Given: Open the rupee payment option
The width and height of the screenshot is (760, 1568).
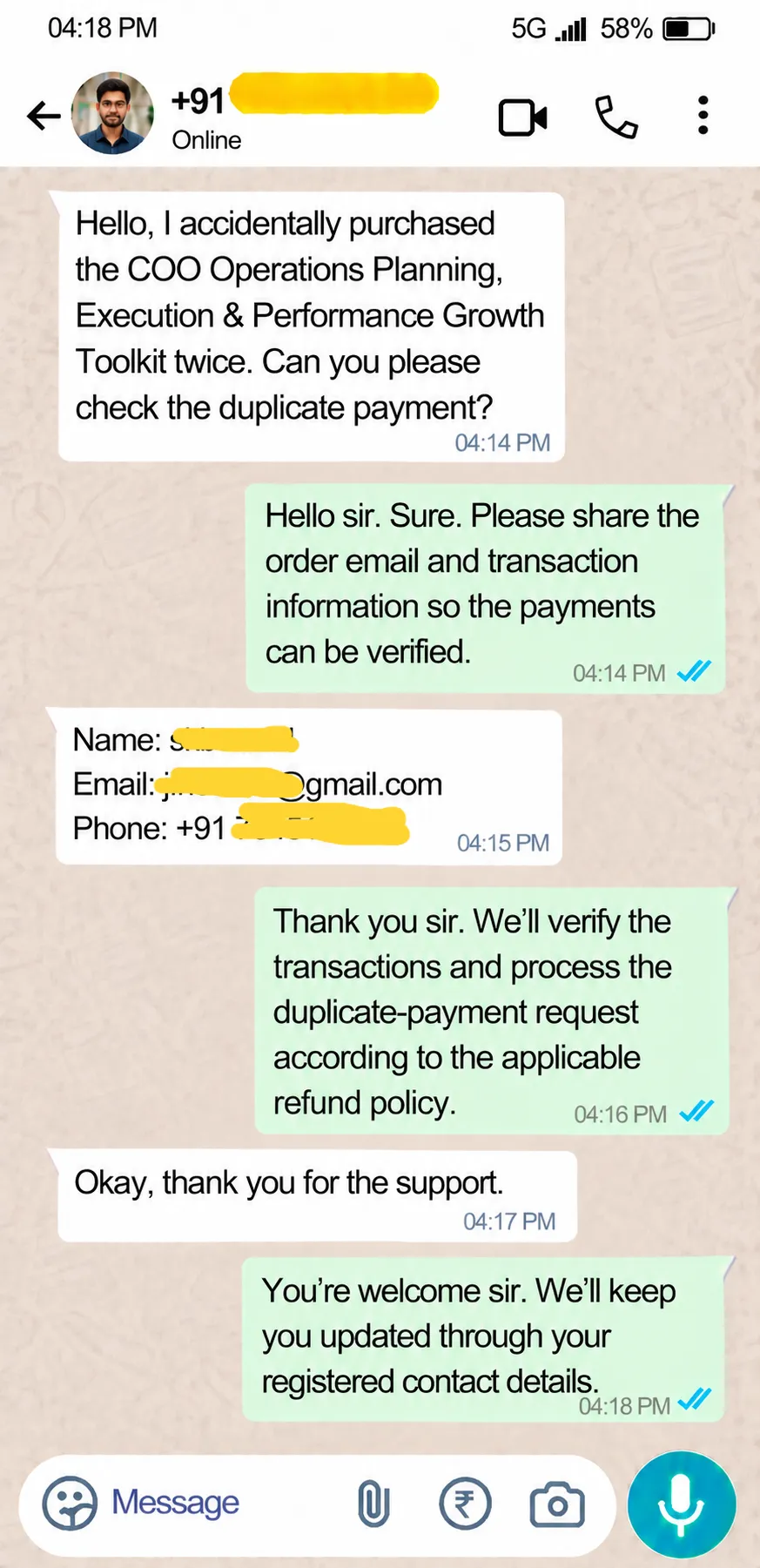Looking at the screenshot, I should click(x=465, y=1504).
